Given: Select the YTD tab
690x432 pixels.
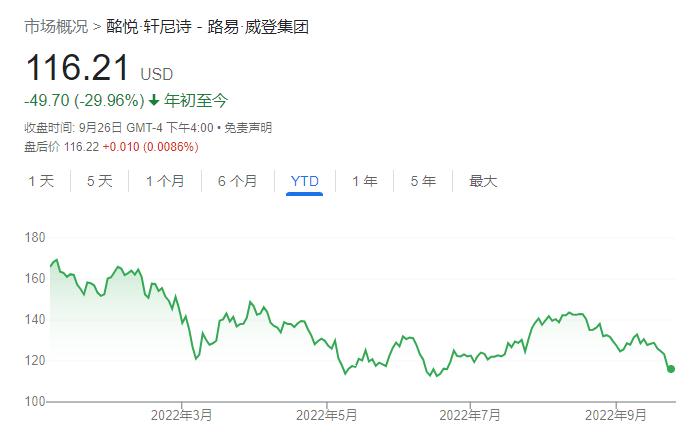Looking at the screenshot, I should point(305,181).
